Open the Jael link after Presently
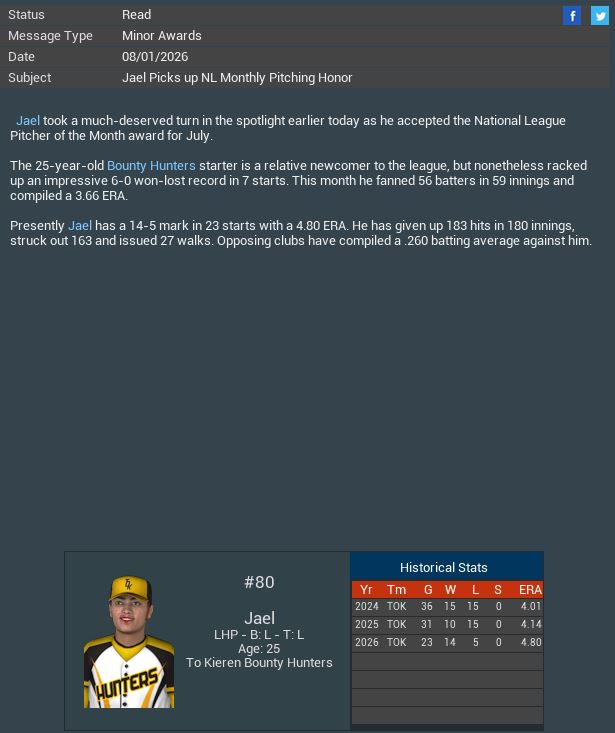 tap(80, 225)
